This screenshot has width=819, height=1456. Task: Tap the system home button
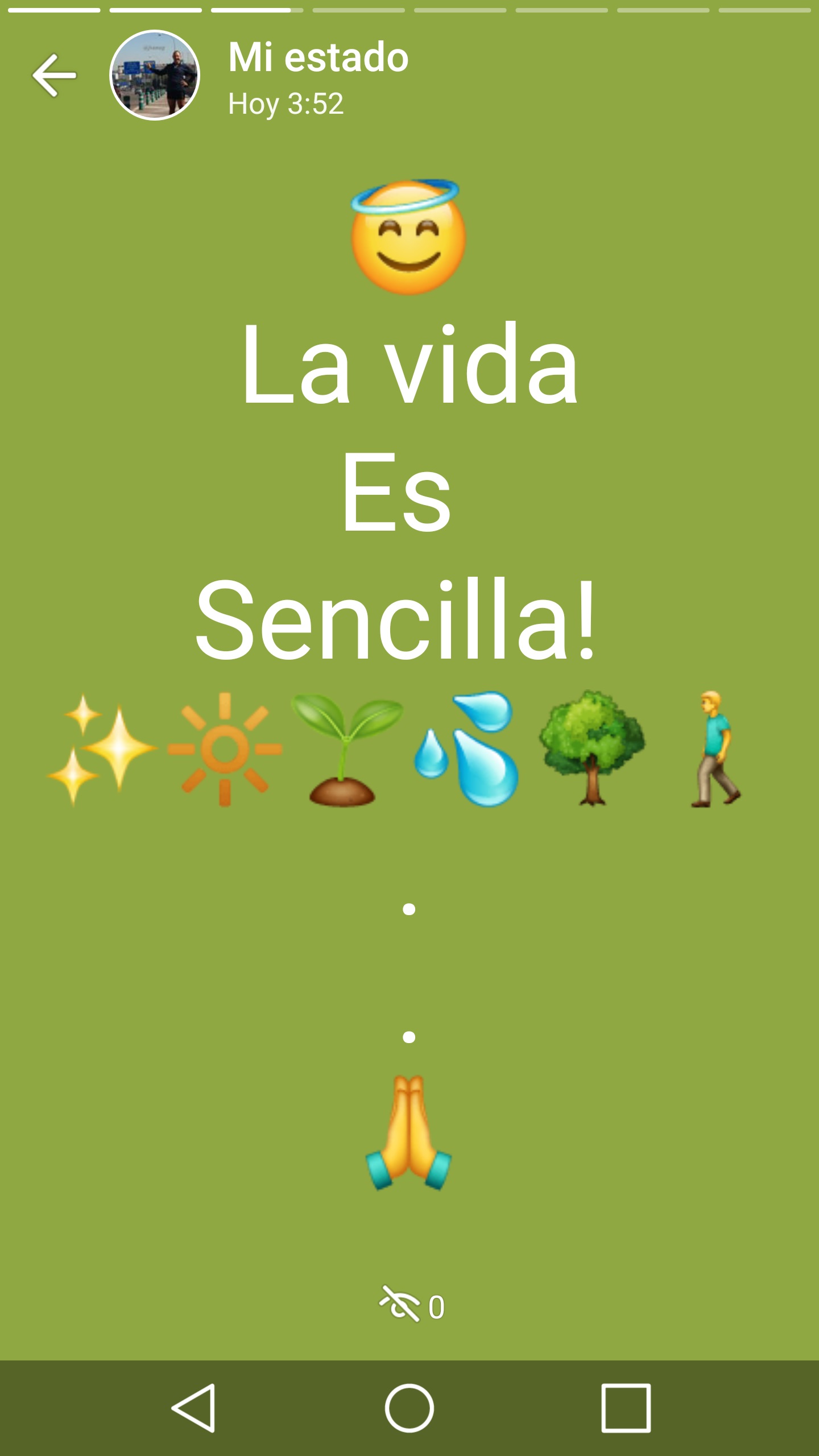point(409,1408)
